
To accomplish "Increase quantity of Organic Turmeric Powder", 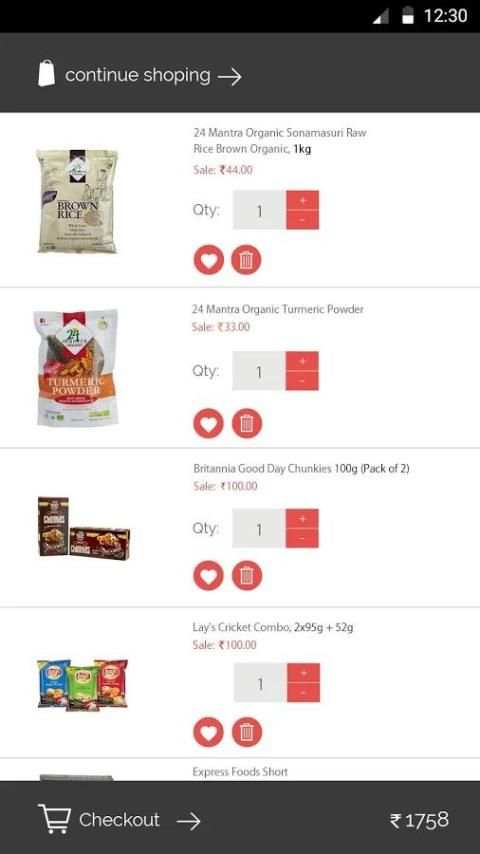I will click(302, 361).
